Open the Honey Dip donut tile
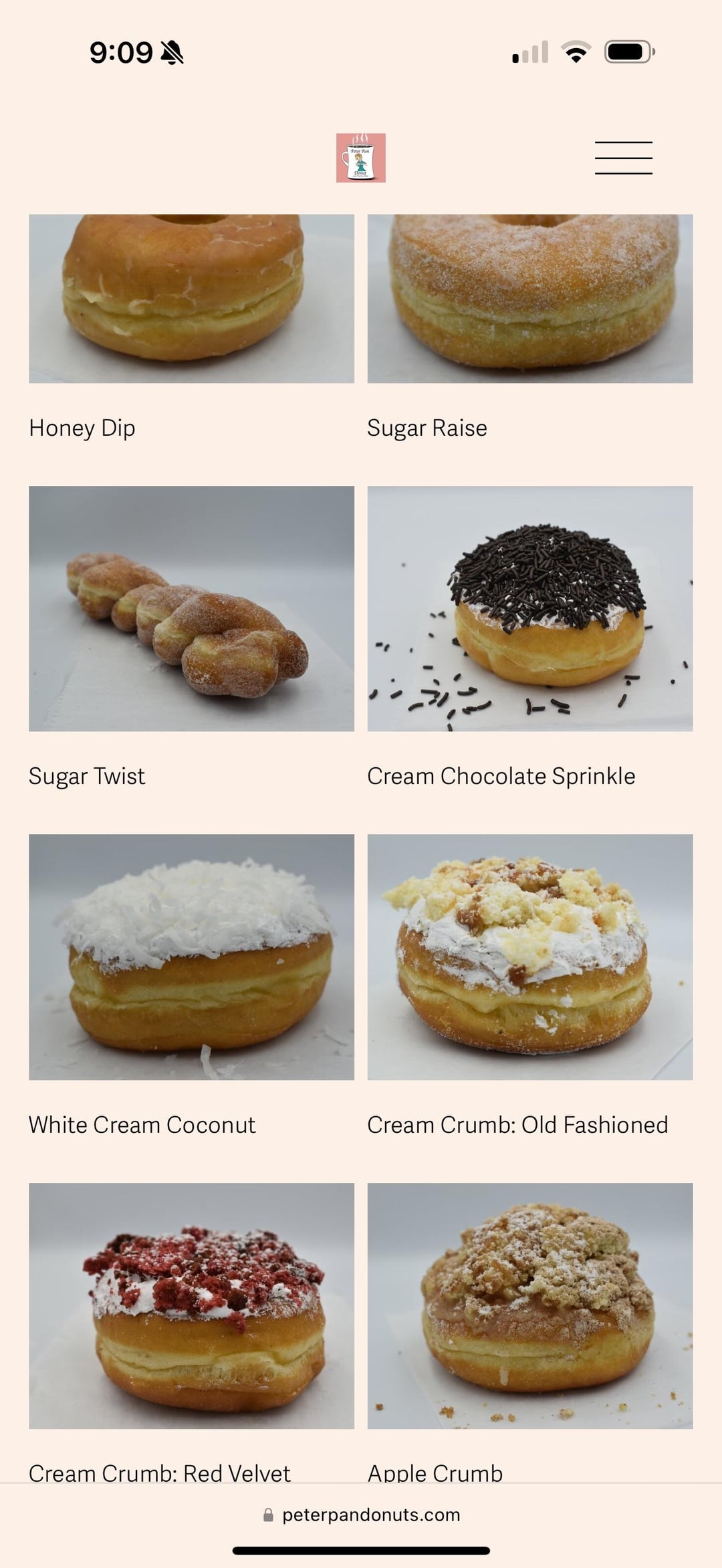 tap(191, 298)
